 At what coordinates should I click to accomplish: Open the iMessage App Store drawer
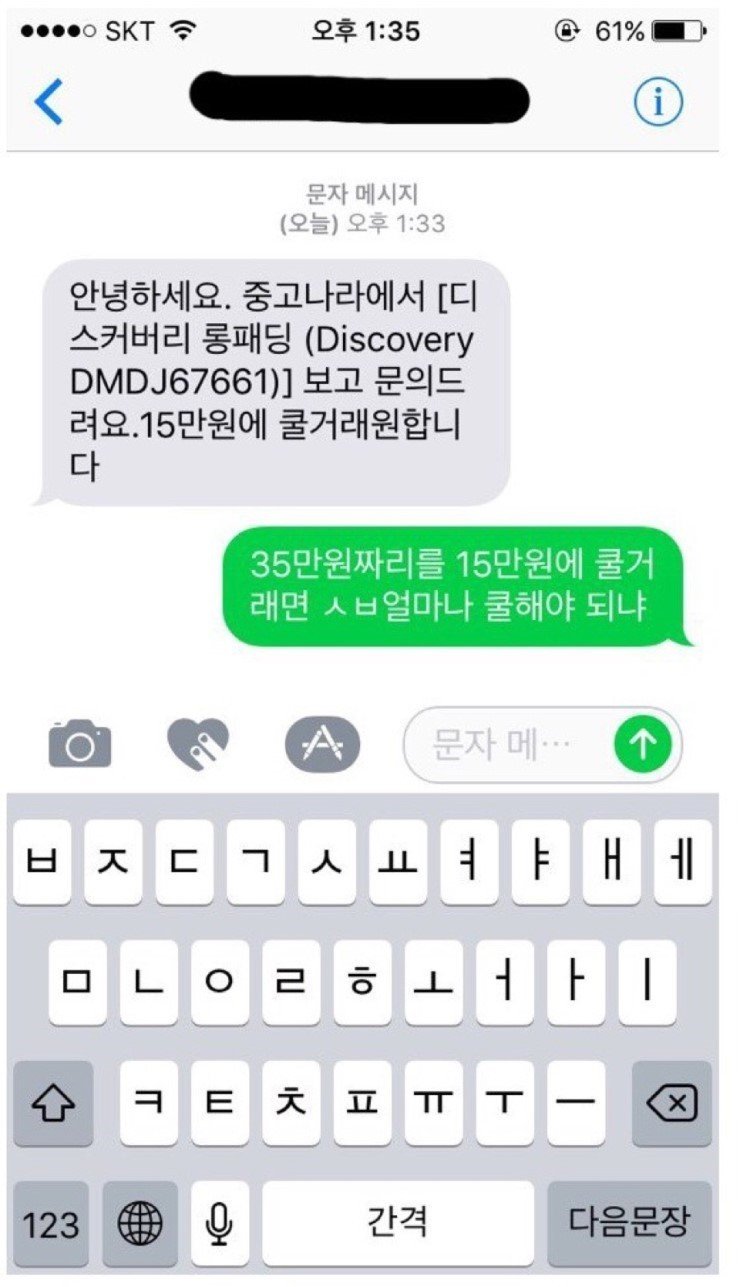[322, 744]
